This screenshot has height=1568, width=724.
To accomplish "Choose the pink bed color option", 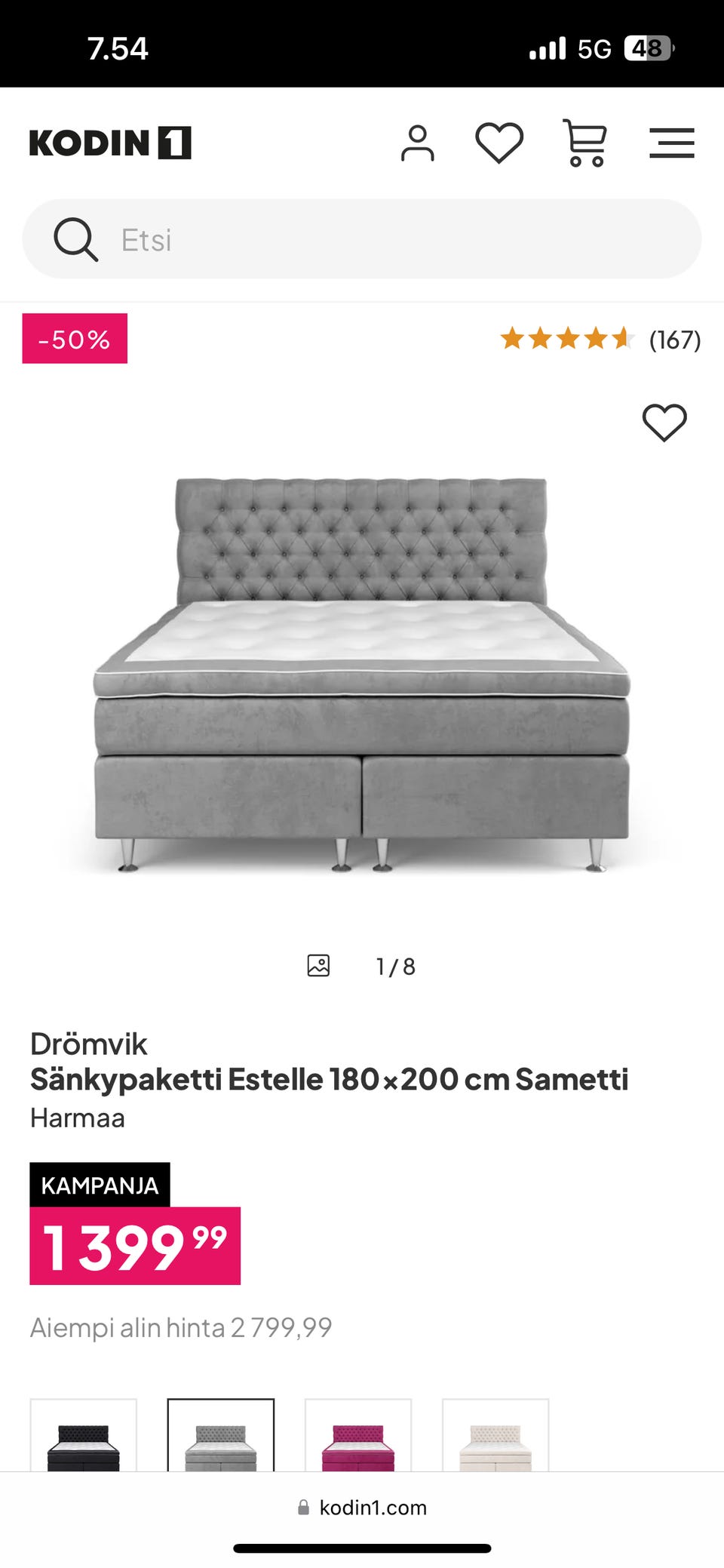I will (x=358, y=1437).
